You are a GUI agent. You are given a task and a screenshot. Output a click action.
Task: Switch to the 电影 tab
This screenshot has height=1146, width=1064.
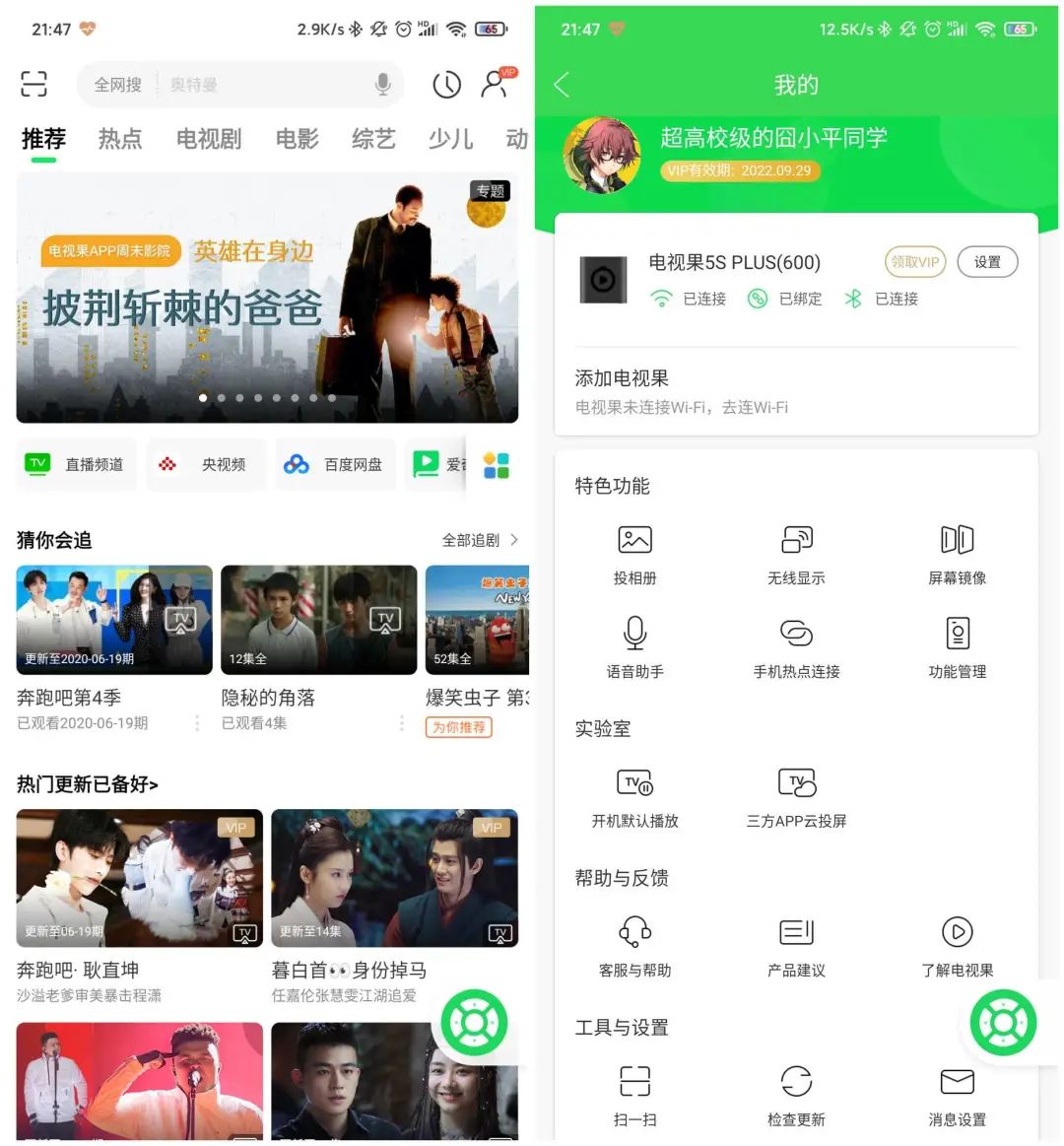(297, 139)
